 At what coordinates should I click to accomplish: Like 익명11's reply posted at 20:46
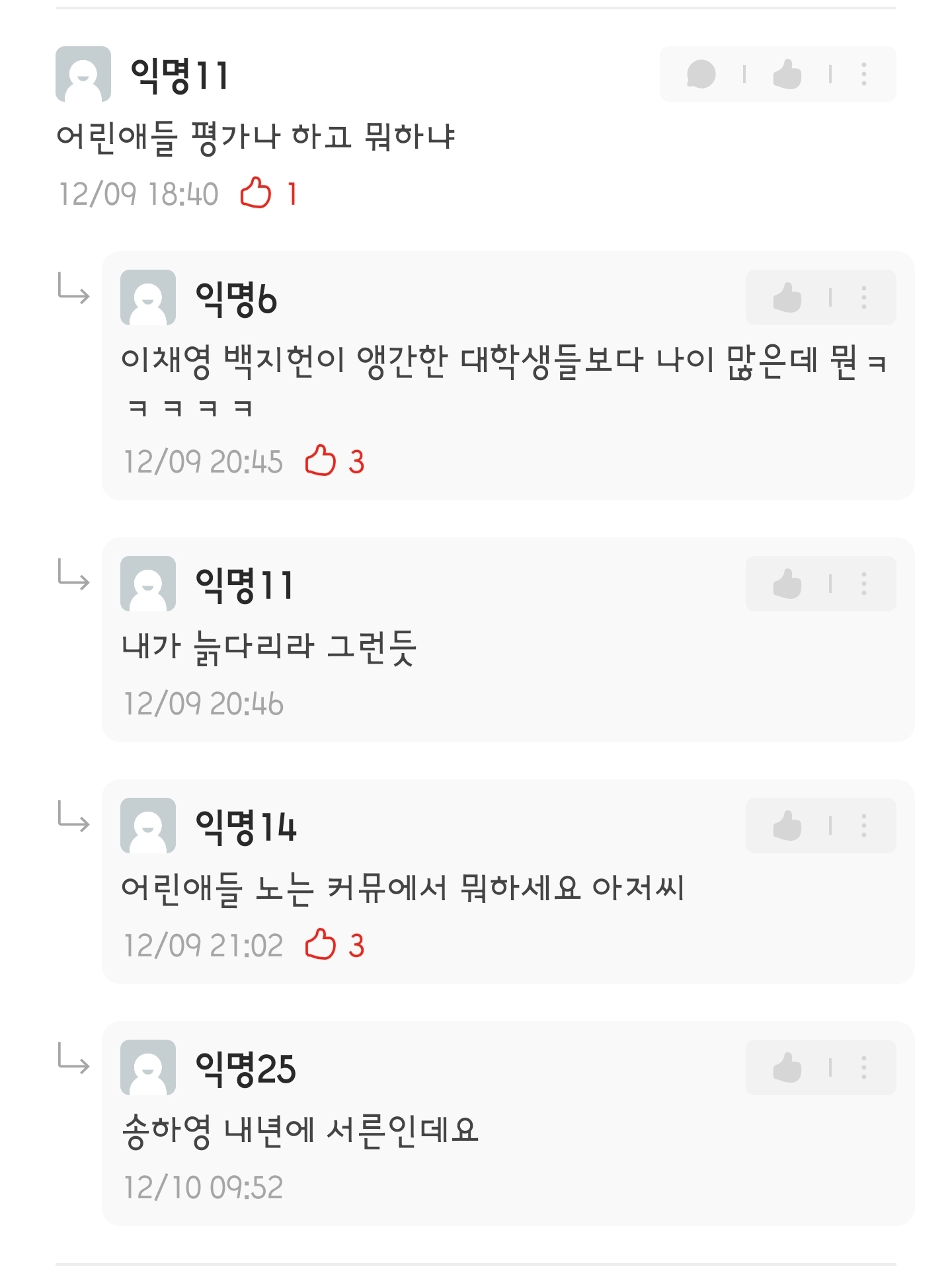[787, 584]
